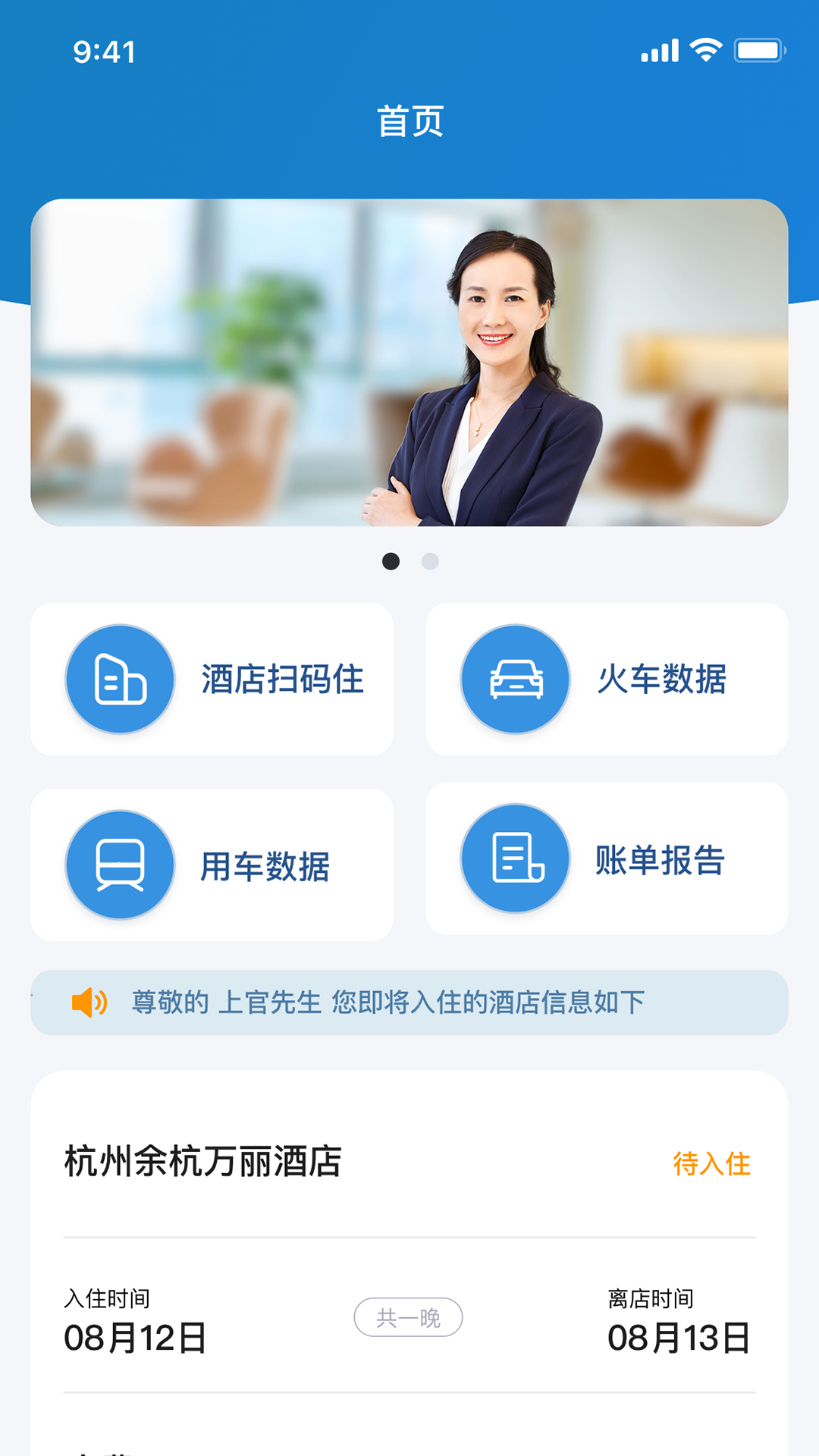
Task: Open 火车数据 train data
Action: click(x=607, y=679)
